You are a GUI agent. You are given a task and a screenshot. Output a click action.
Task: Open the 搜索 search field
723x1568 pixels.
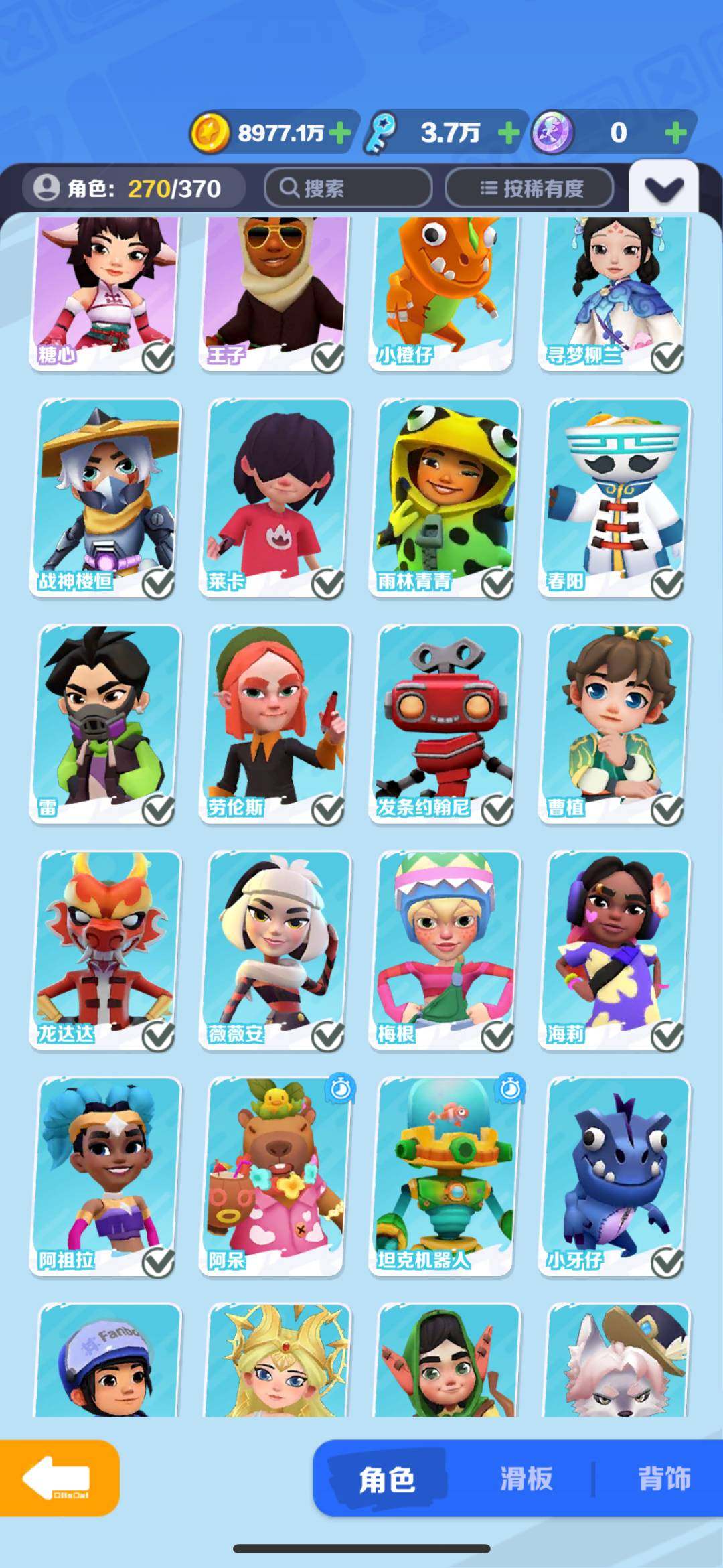(348, 188)
